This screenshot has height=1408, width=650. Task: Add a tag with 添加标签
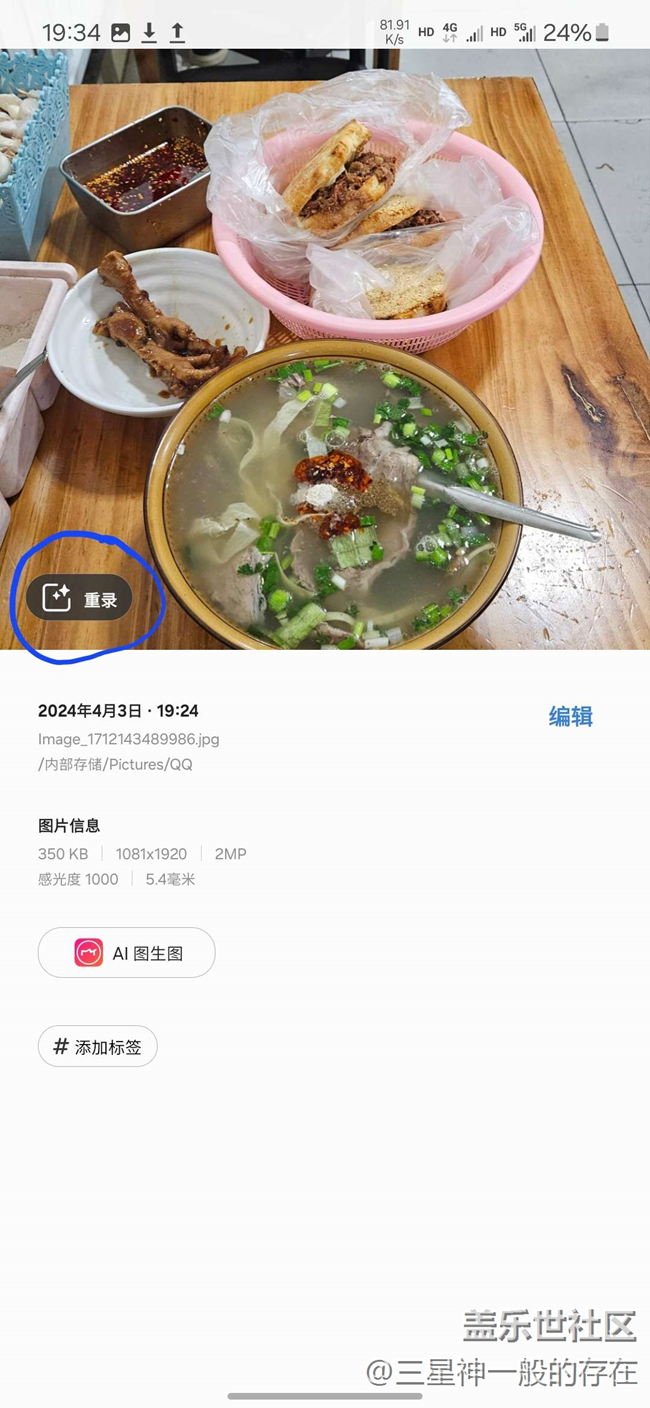[98, 1046]
